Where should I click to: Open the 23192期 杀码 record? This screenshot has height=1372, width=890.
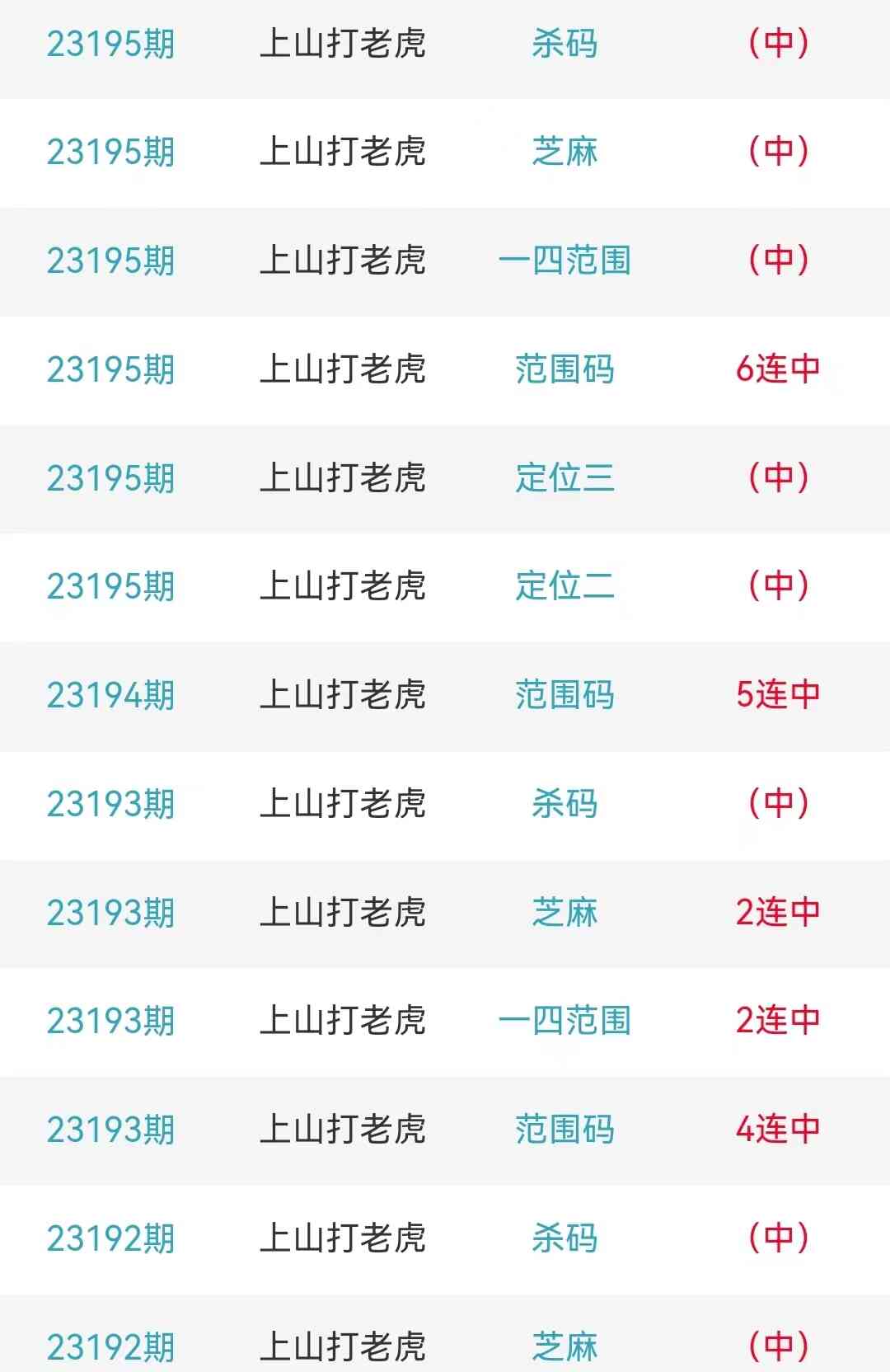[564, 1238]
